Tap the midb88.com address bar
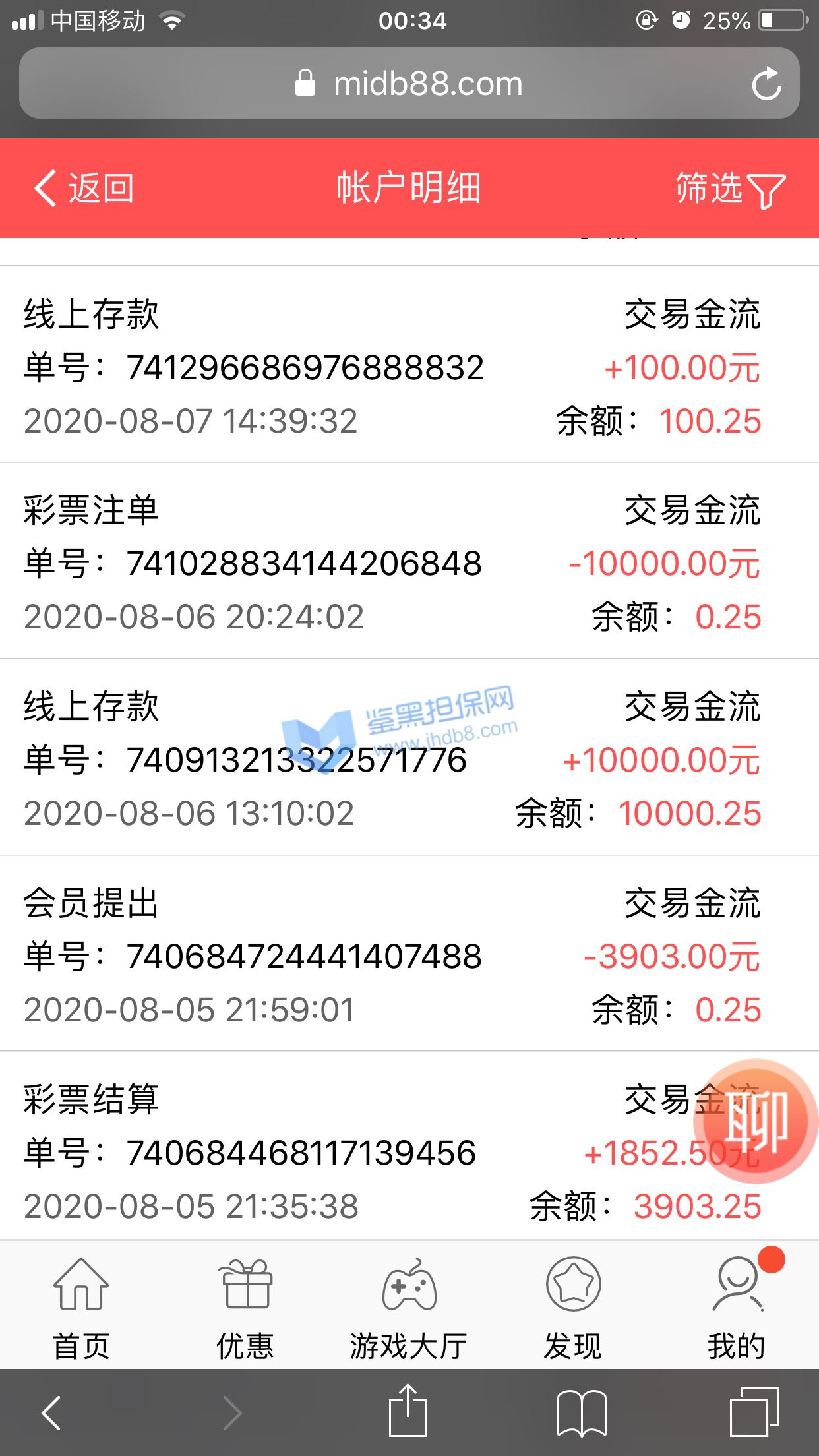This screenshot has width=819, height=1456. [x=409, y=83]
